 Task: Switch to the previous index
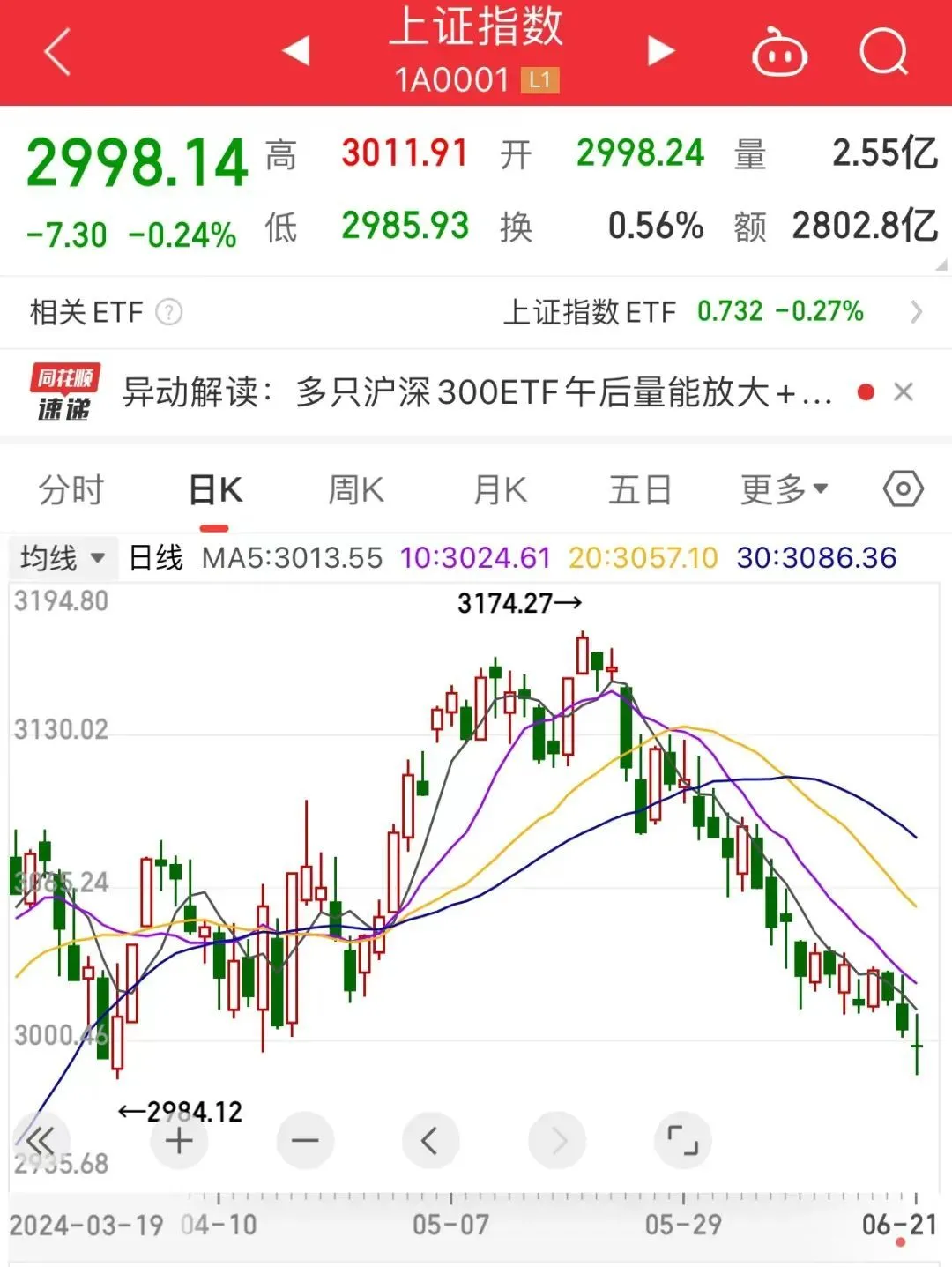tap(297, 51)
